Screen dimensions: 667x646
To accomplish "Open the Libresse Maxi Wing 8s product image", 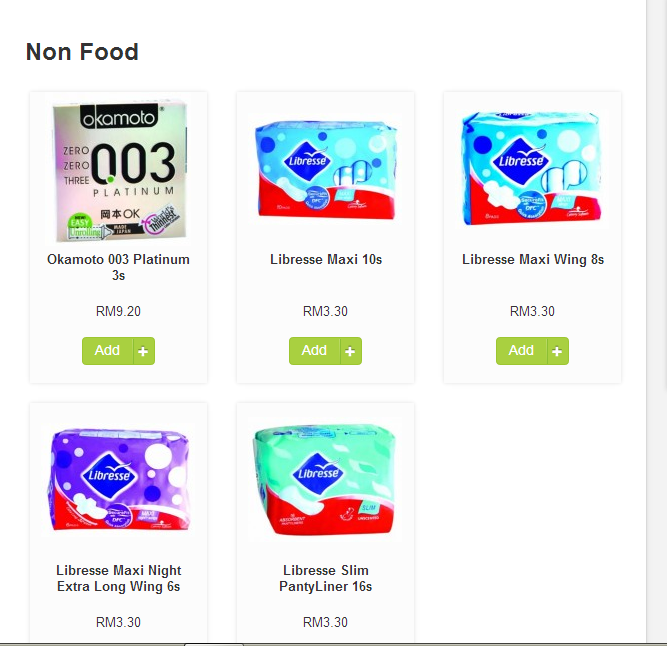I will click(x=532, y=170).
